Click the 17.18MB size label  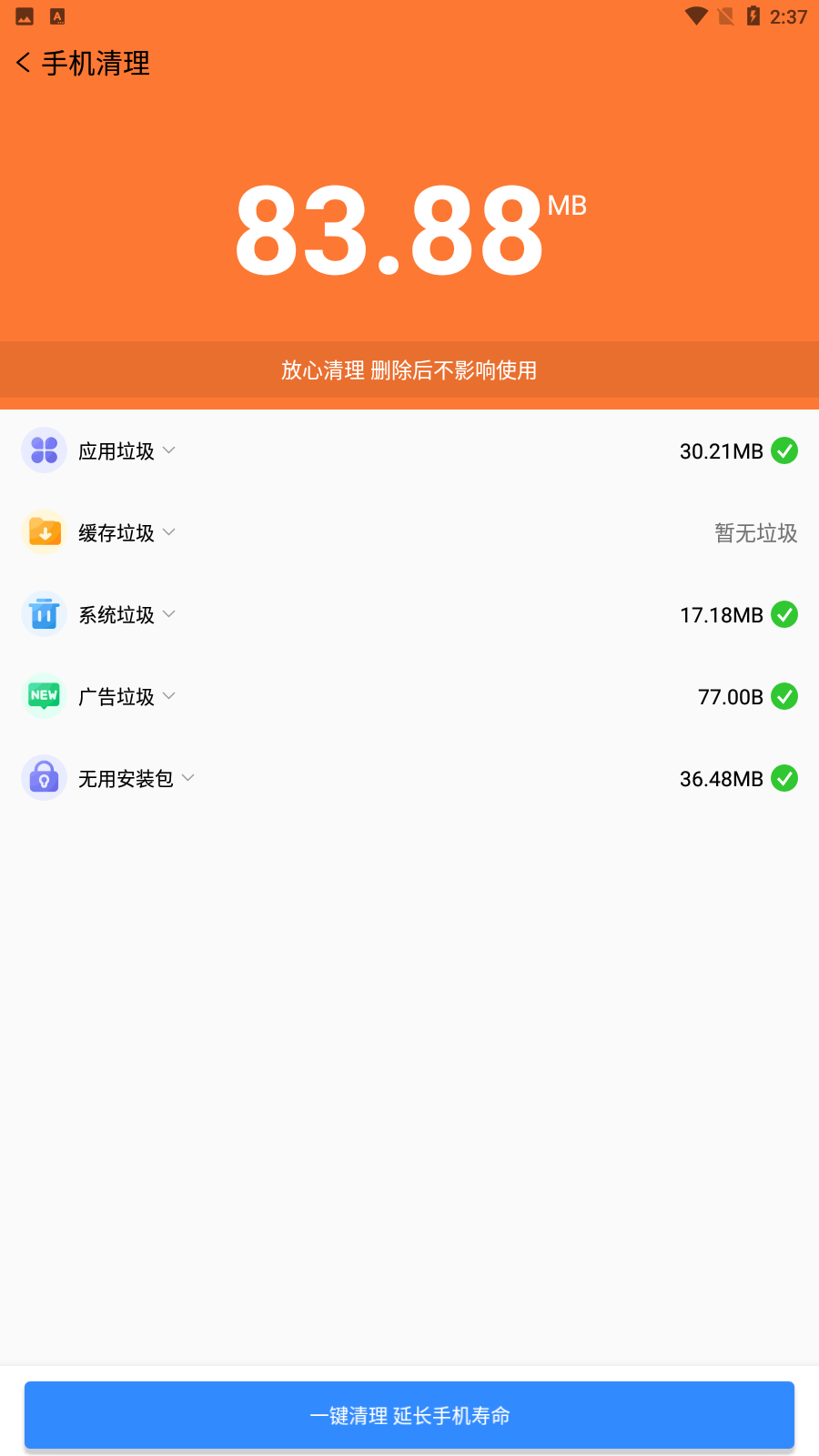click(x=722, y=614)
